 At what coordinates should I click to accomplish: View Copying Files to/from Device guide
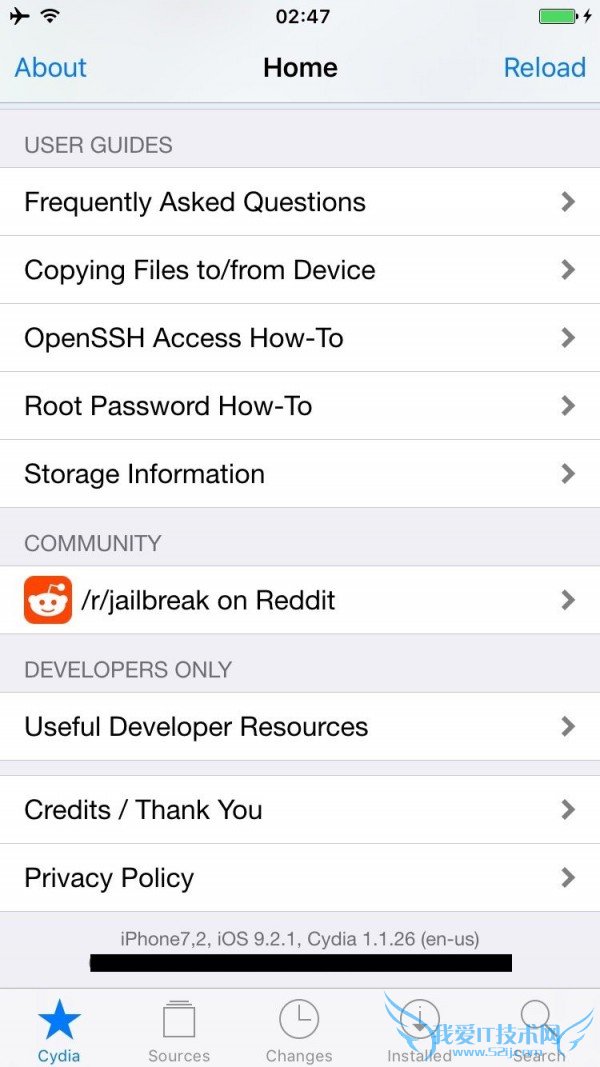[x=300, y=270]
